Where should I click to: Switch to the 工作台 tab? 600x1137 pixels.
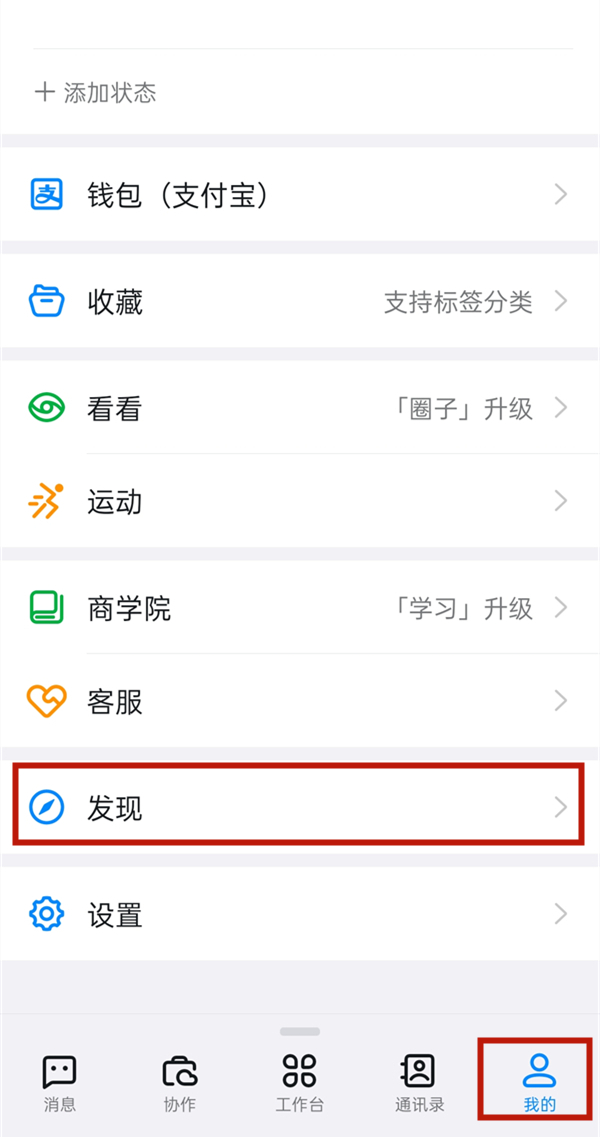(x=300, y=1083)
